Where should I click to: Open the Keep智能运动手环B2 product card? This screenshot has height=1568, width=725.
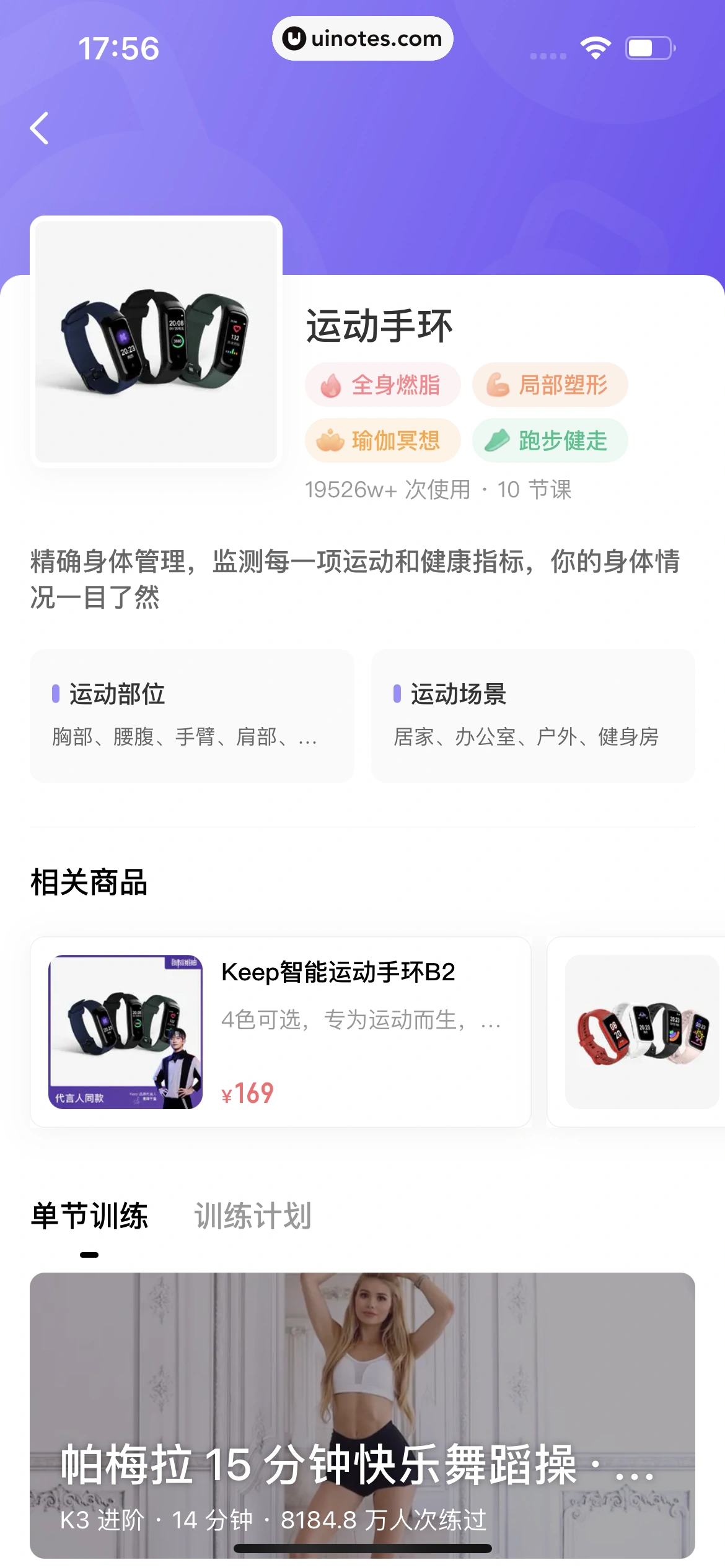pyautogui.click(x=281, y=1032)
